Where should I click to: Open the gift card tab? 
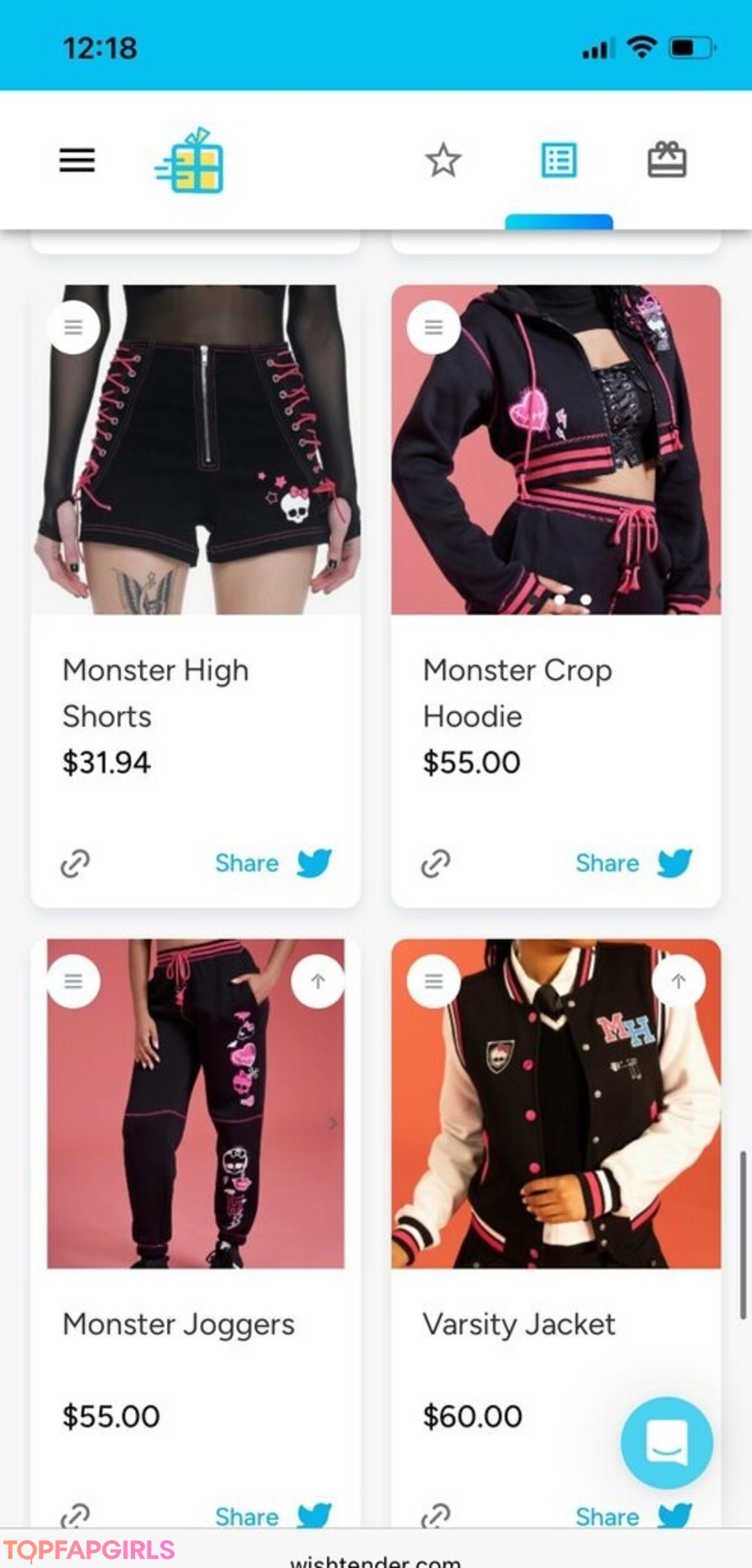[667, 160]
